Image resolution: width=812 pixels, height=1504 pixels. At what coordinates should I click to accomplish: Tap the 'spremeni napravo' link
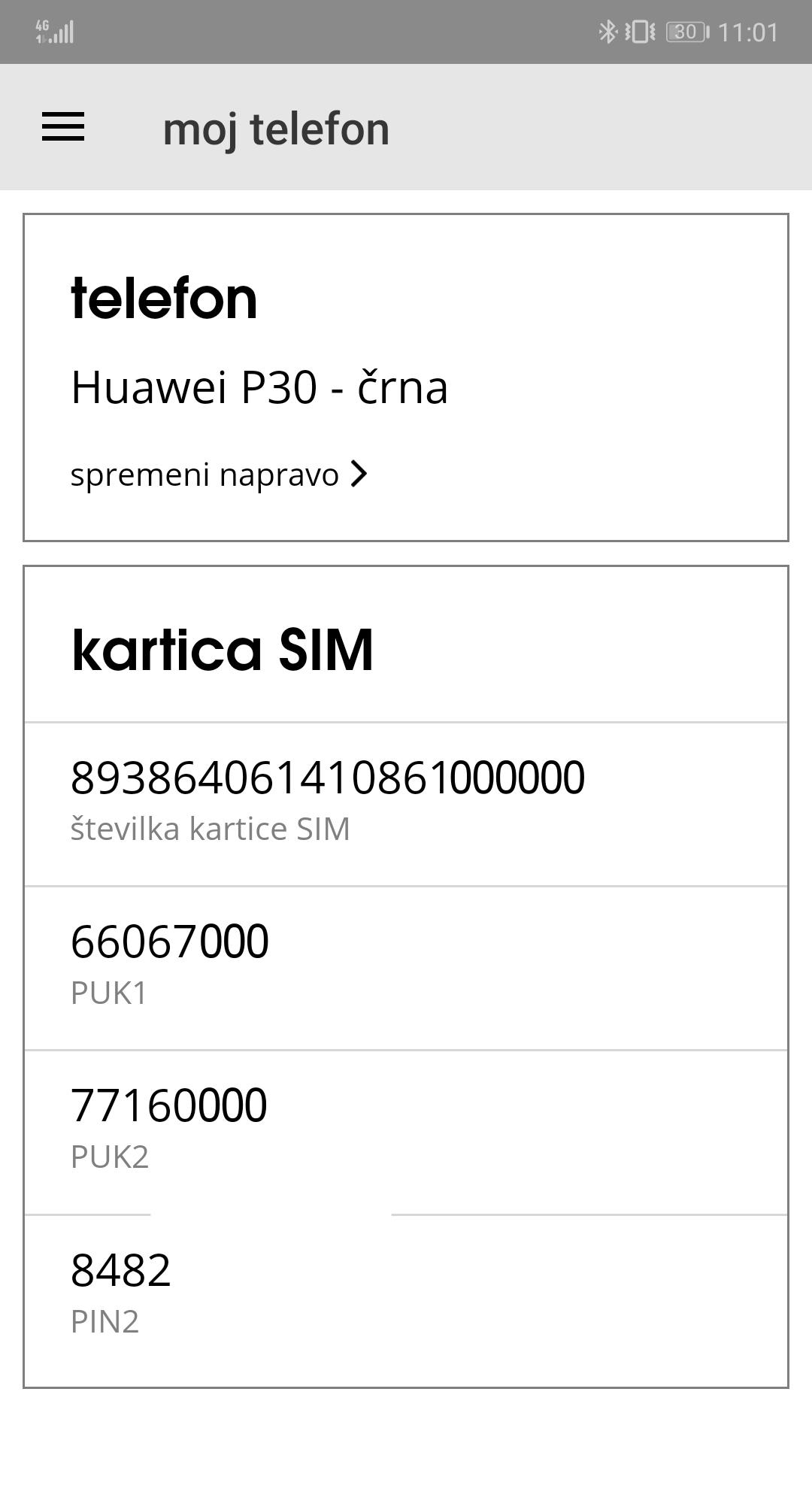[x=218, y=475]
